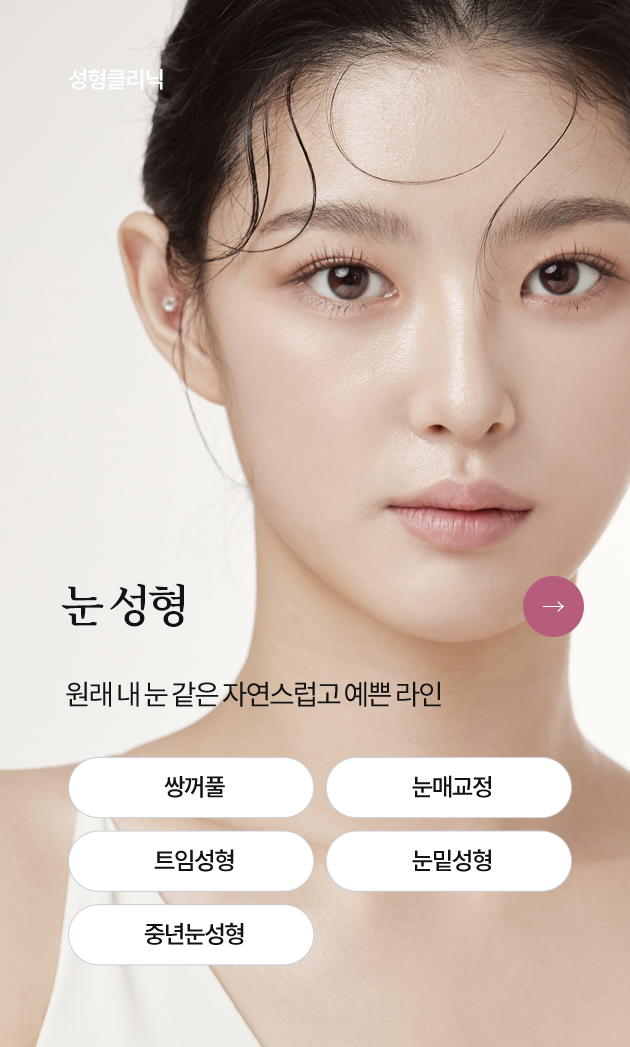Select the 쌍꺼풀 chip

coord(191,787)
